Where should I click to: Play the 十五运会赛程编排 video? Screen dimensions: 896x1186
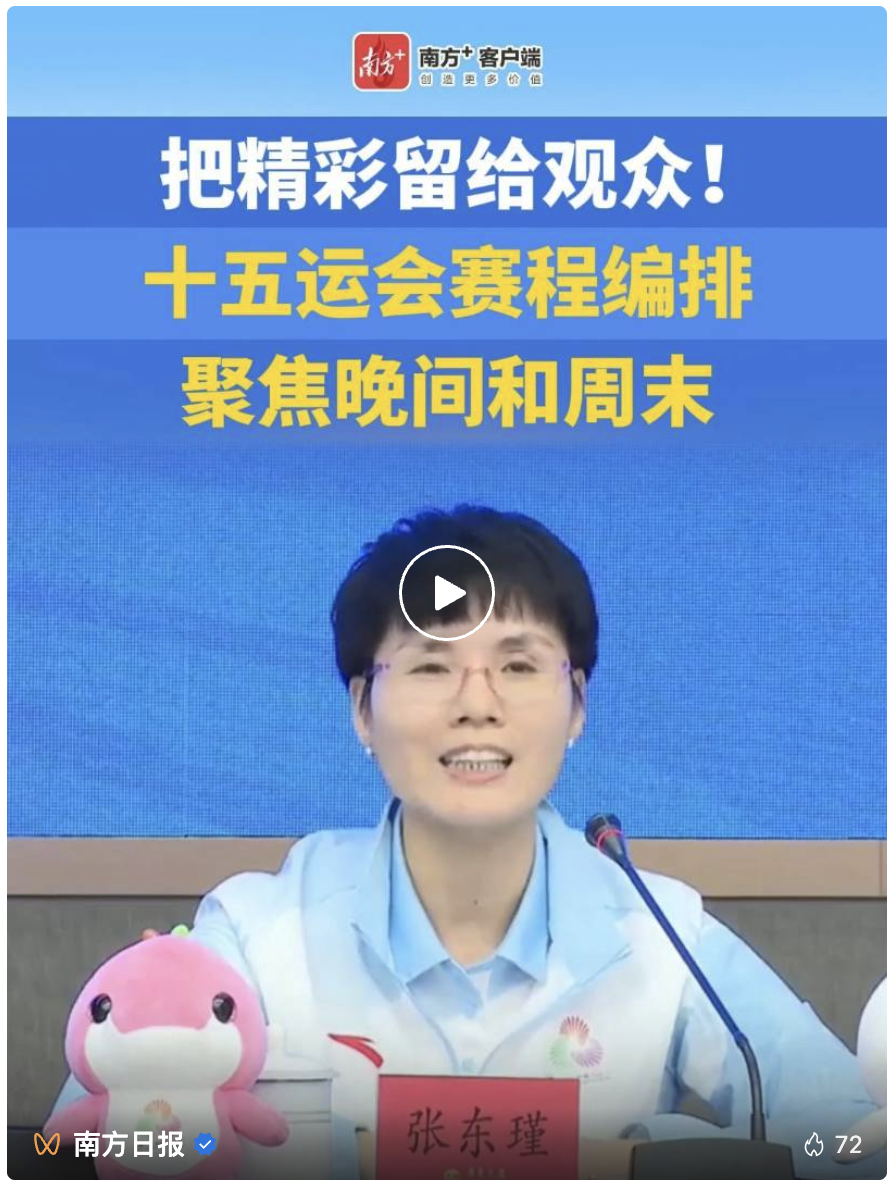click(x=447, y=593)
